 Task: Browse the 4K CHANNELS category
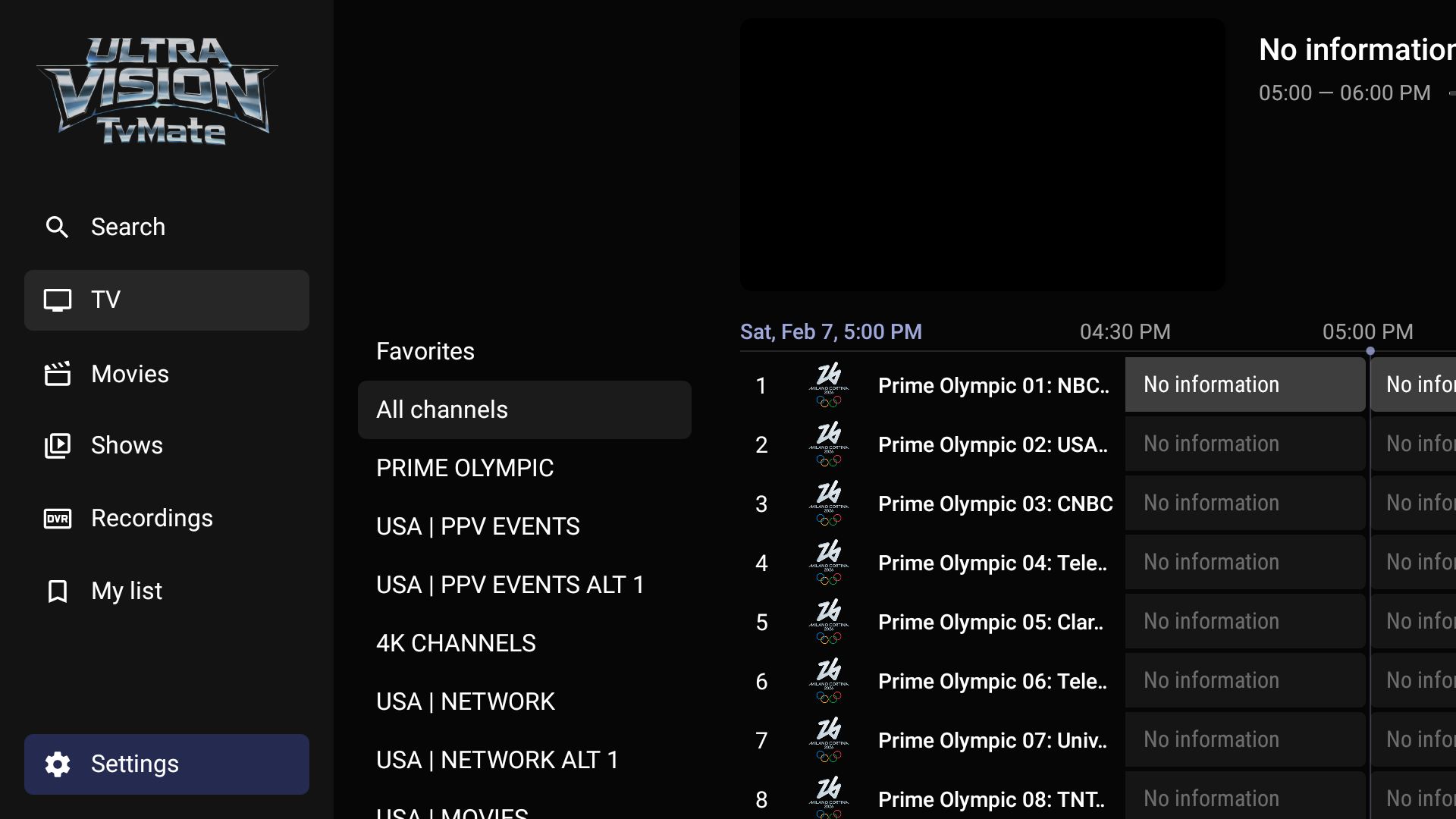click(x=456, y=643)
